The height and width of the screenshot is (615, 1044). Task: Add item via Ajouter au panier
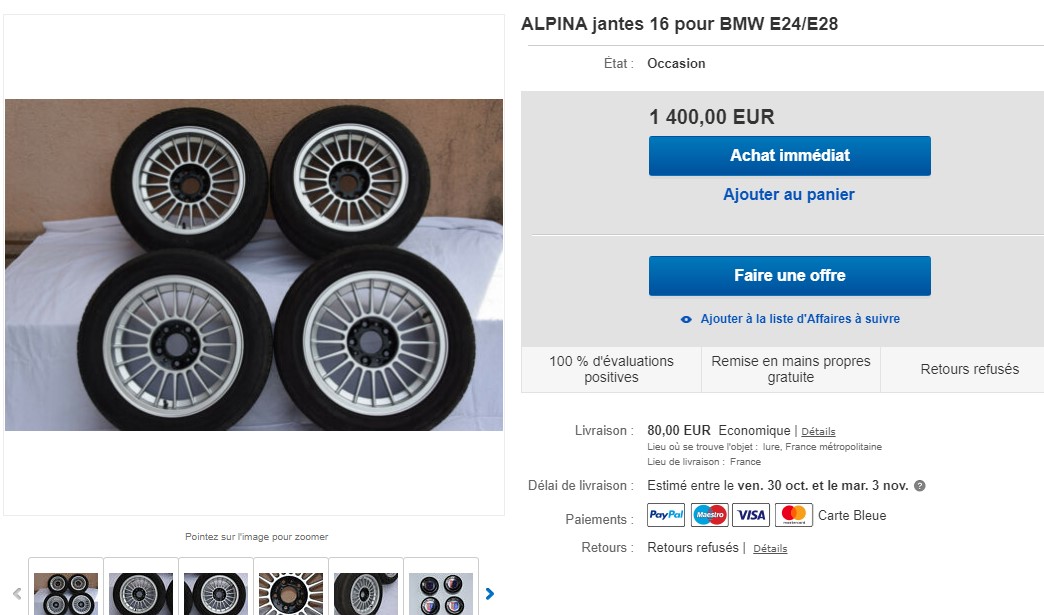point(789,195)
